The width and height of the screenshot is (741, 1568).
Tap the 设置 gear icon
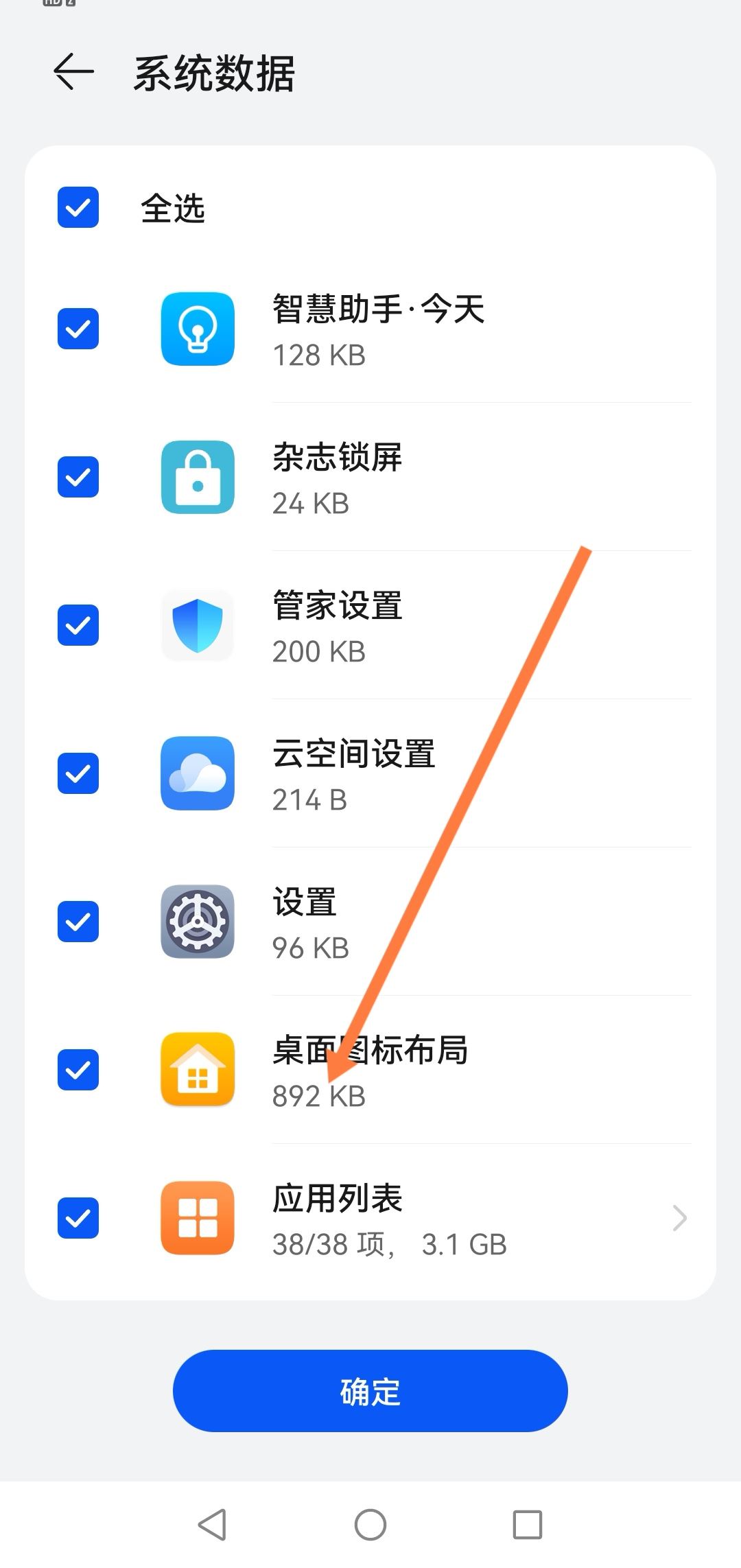(197, 922)
